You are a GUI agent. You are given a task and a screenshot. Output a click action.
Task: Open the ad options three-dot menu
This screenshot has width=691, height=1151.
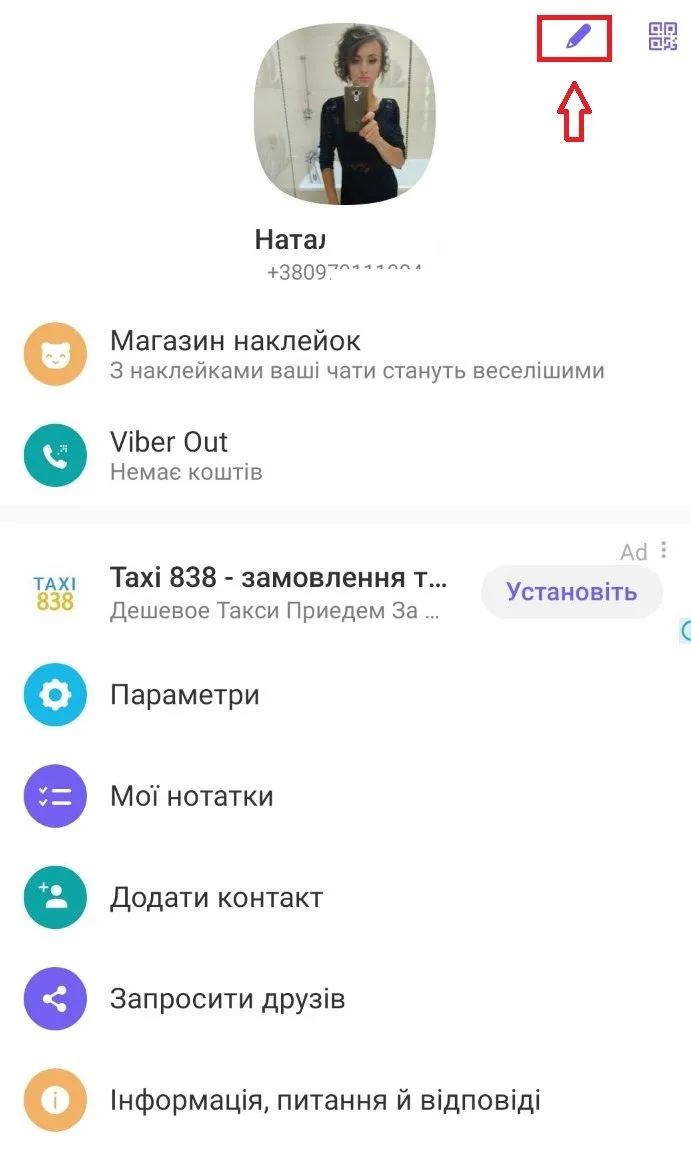coord(663,550)
